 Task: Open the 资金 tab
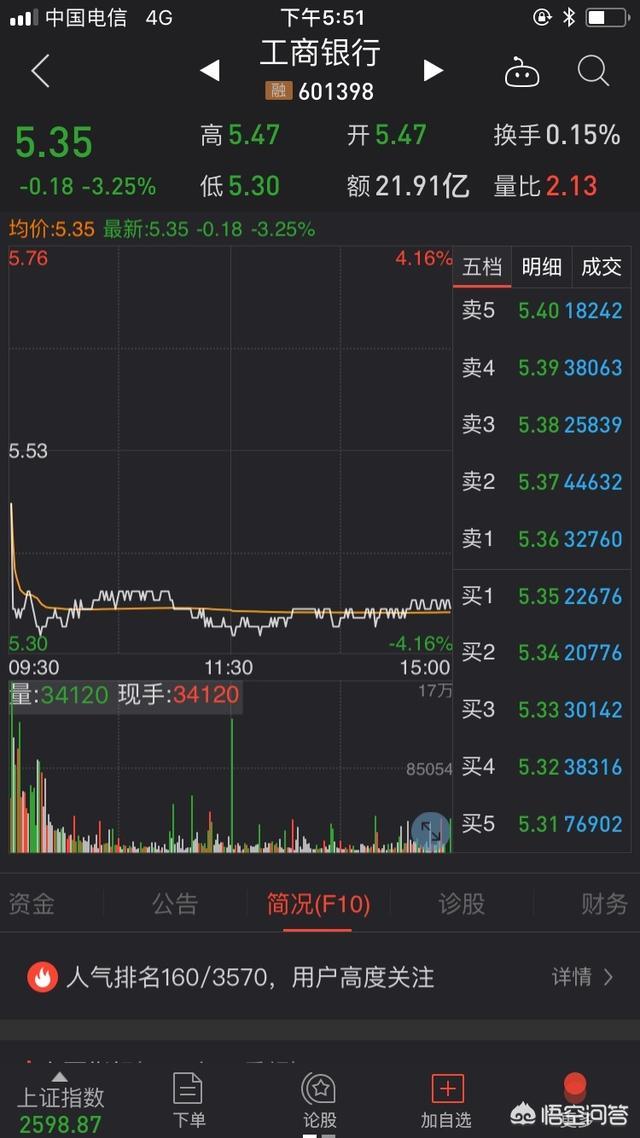pyautogui.click(x=31, y=904)
